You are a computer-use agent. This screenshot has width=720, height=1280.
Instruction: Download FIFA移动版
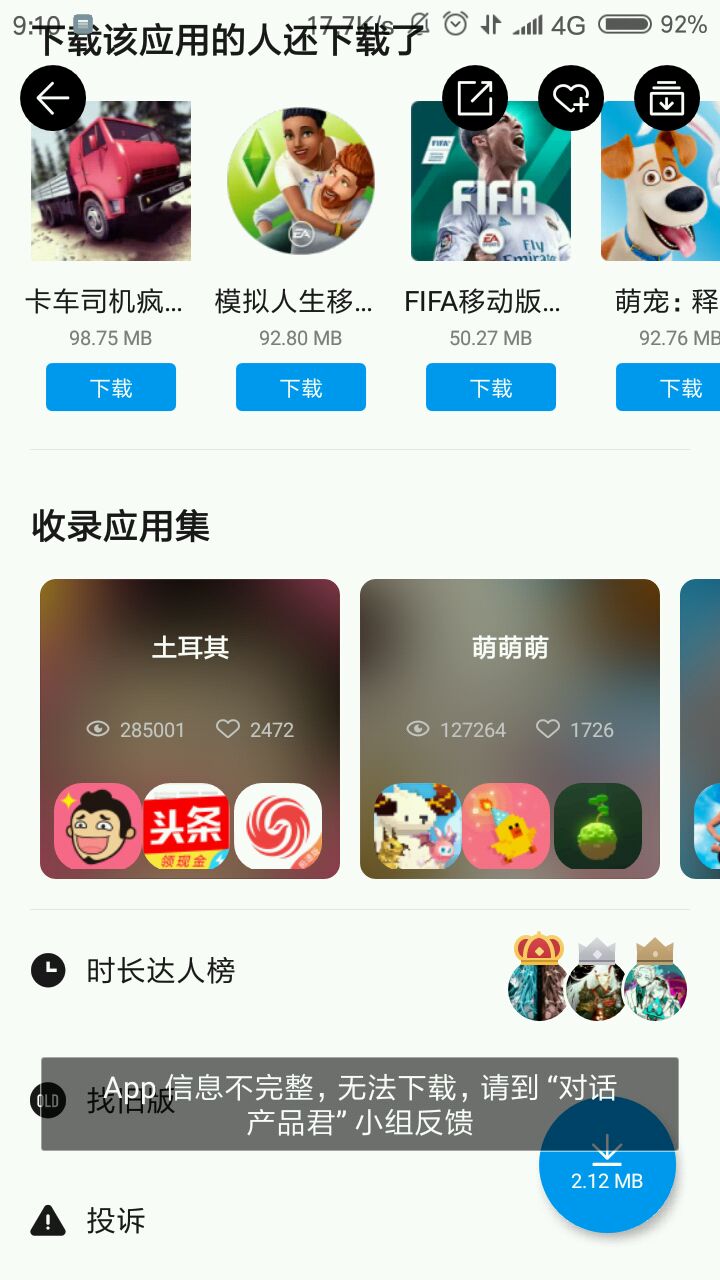click(x=491, y=387)
